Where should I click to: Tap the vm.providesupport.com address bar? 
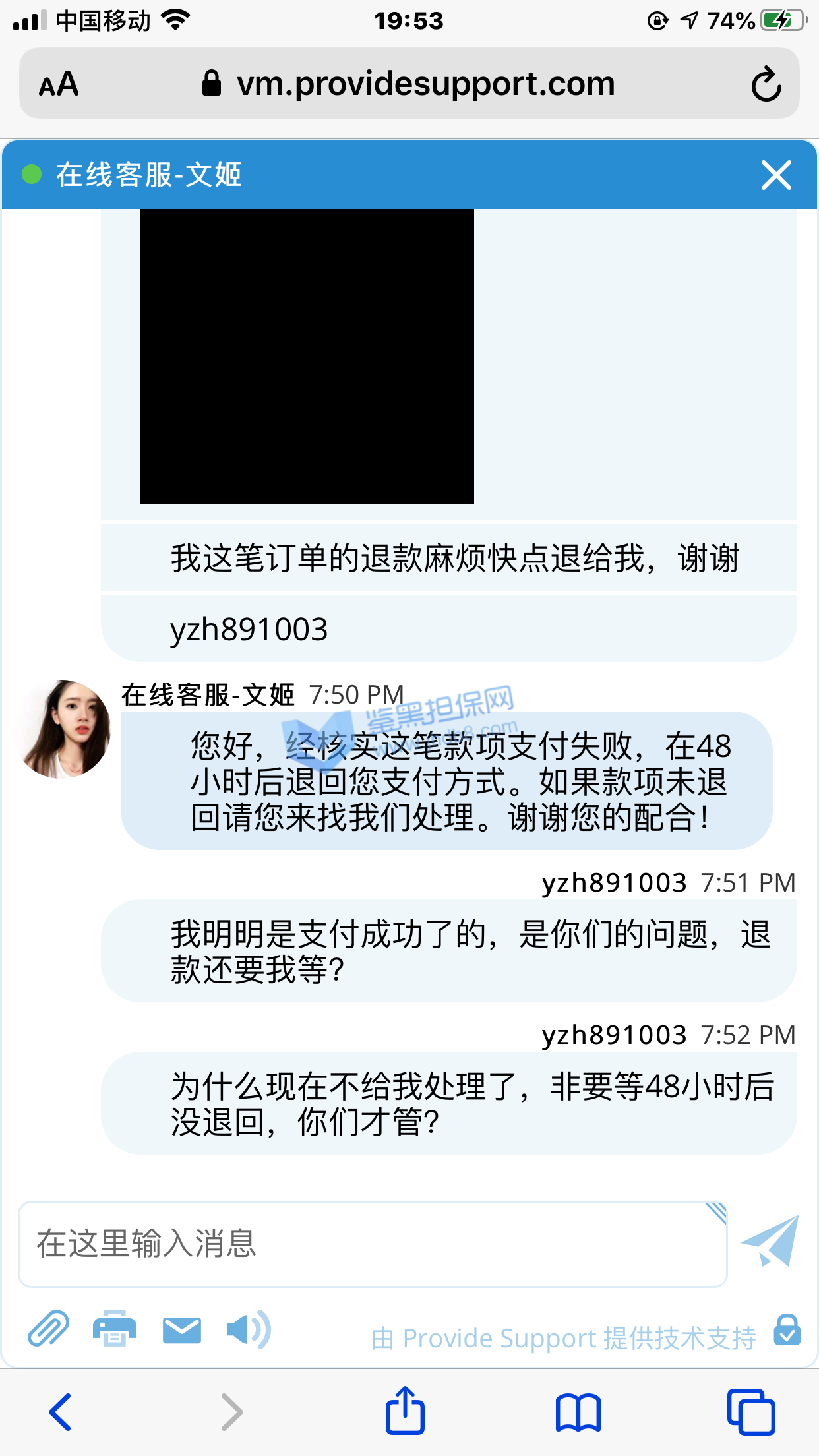[425, 84]
